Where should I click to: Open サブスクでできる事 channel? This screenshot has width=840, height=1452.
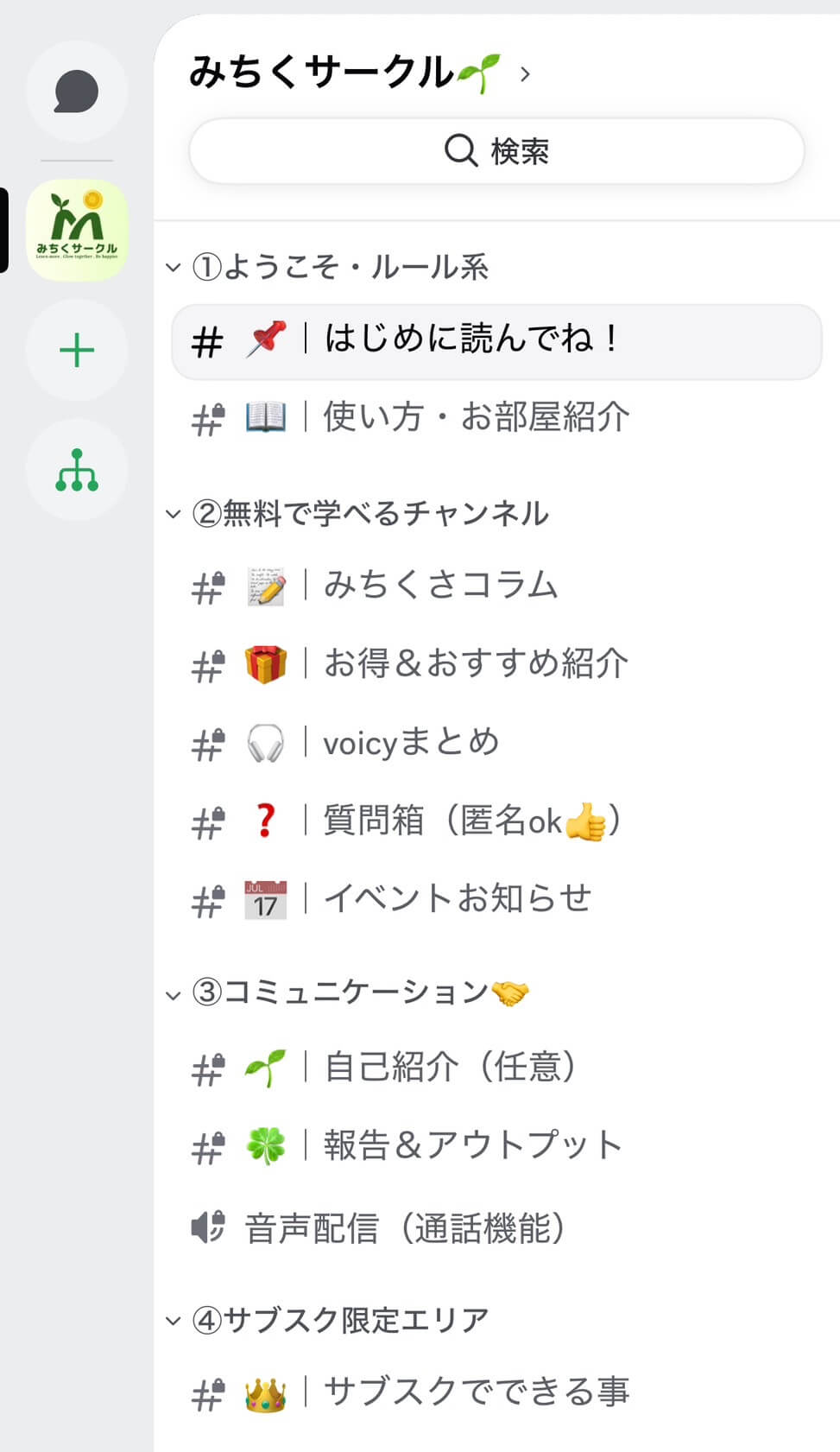[496, 1392]
